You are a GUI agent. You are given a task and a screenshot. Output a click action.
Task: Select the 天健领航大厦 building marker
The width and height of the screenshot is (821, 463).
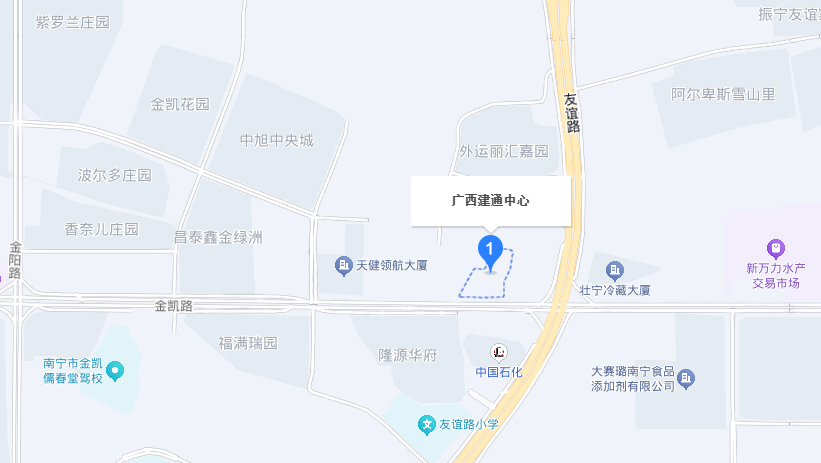click(x=343, y=266)
